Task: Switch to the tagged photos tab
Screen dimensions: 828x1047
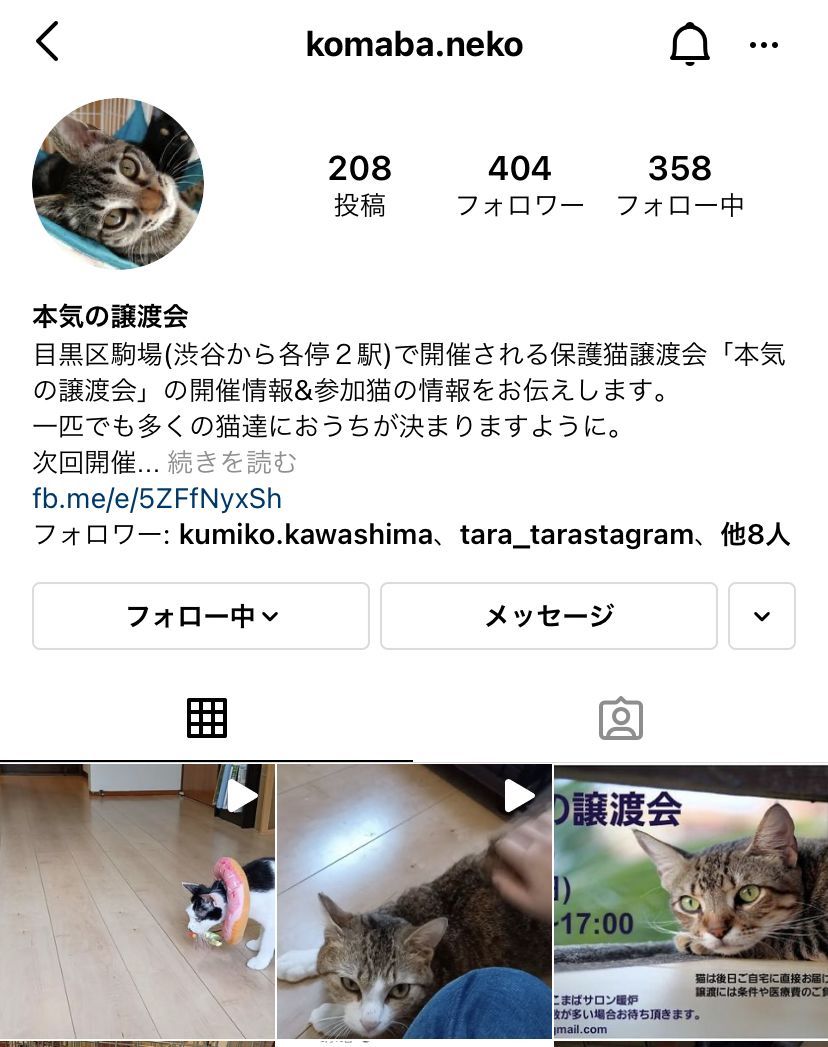Action: pyautogui.click(x=620, y=718)
